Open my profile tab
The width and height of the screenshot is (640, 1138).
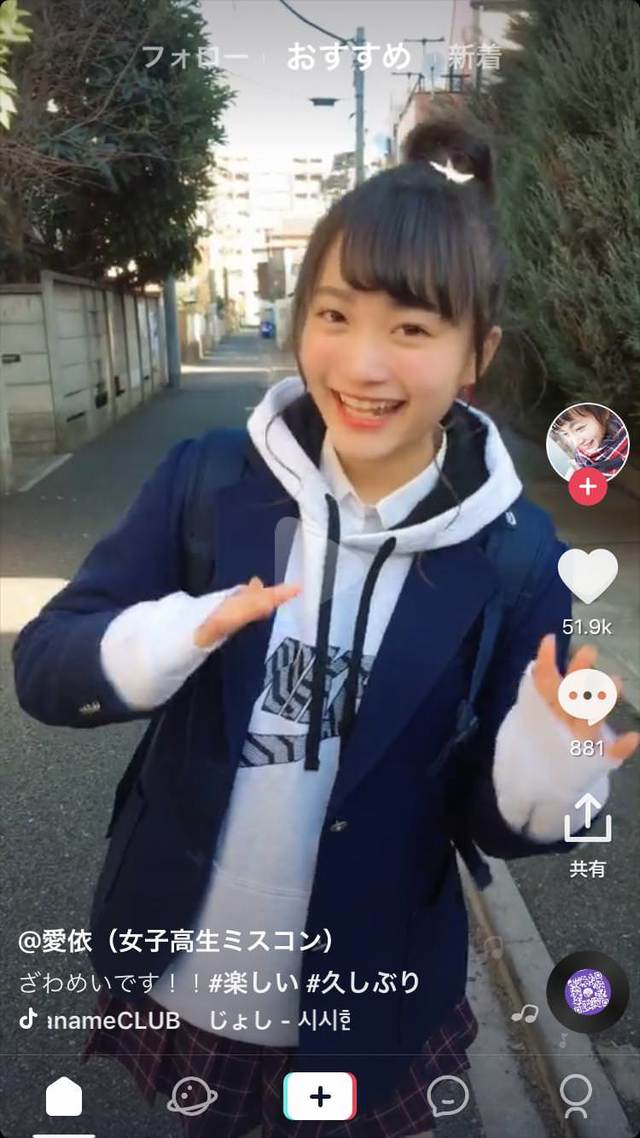click(575, 1096)
